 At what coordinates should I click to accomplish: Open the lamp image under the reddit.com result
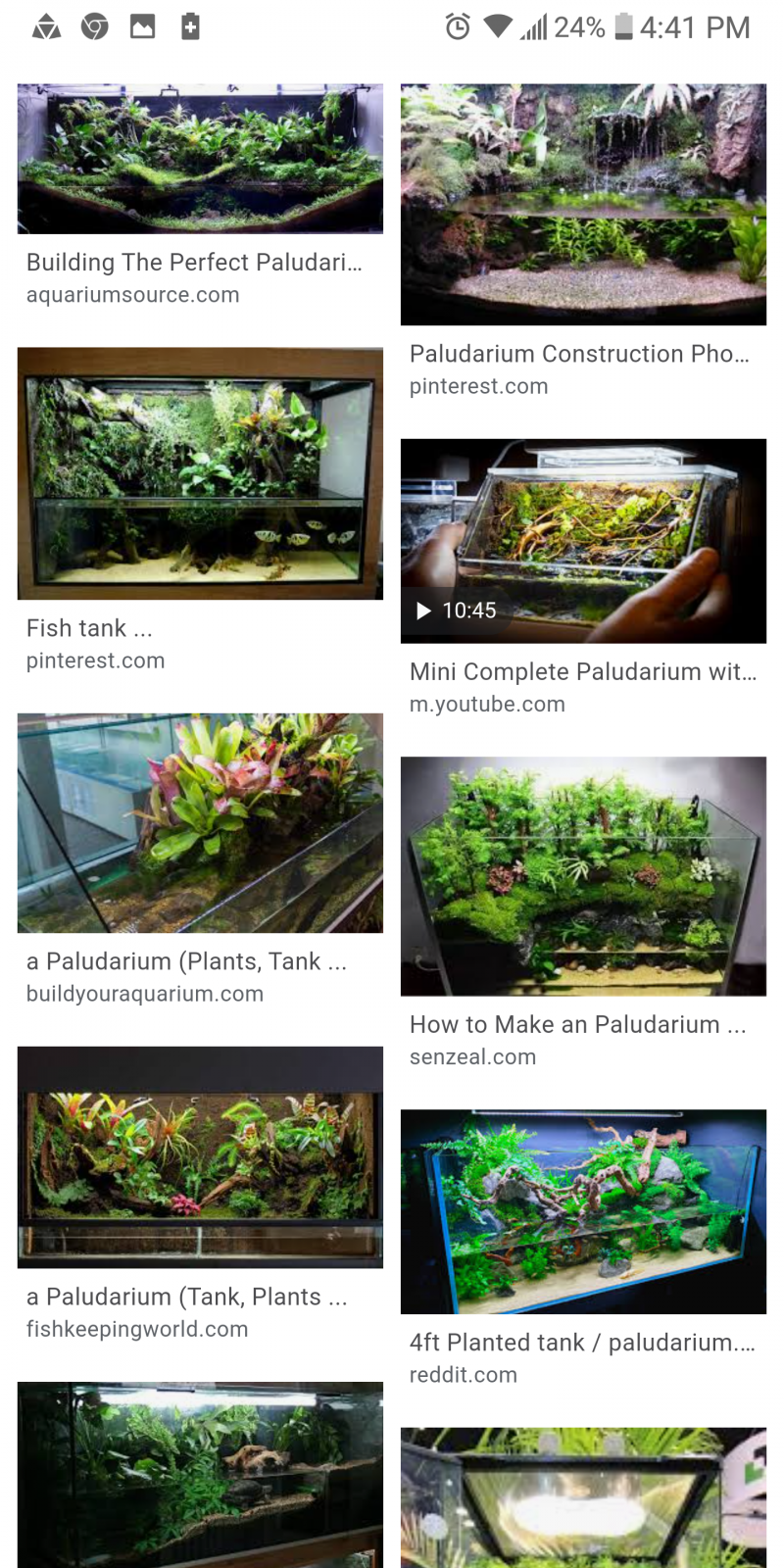(583, 1496)
